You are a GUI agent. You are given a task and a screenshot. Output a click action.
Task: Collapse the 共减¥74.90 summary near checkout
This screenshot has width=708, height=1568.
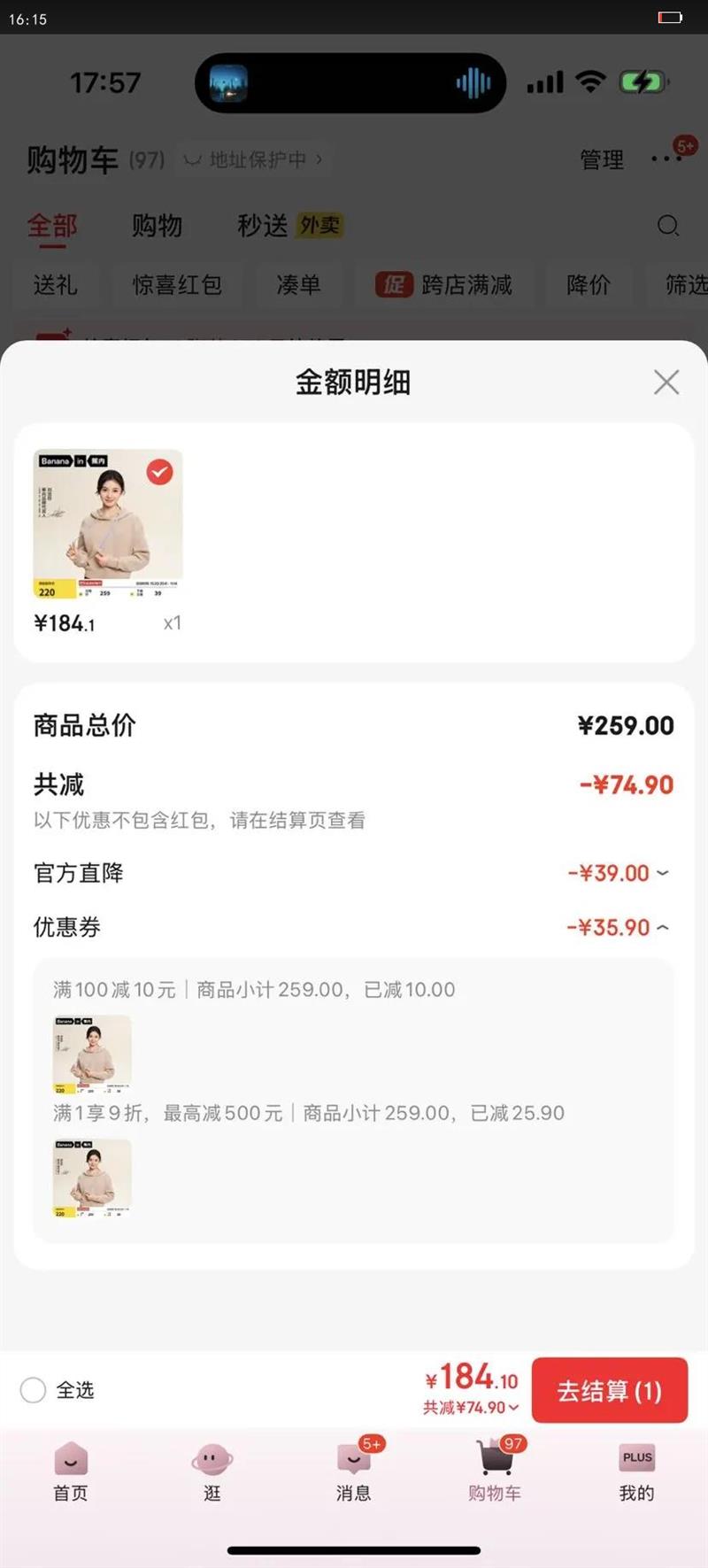point(471,1408)
